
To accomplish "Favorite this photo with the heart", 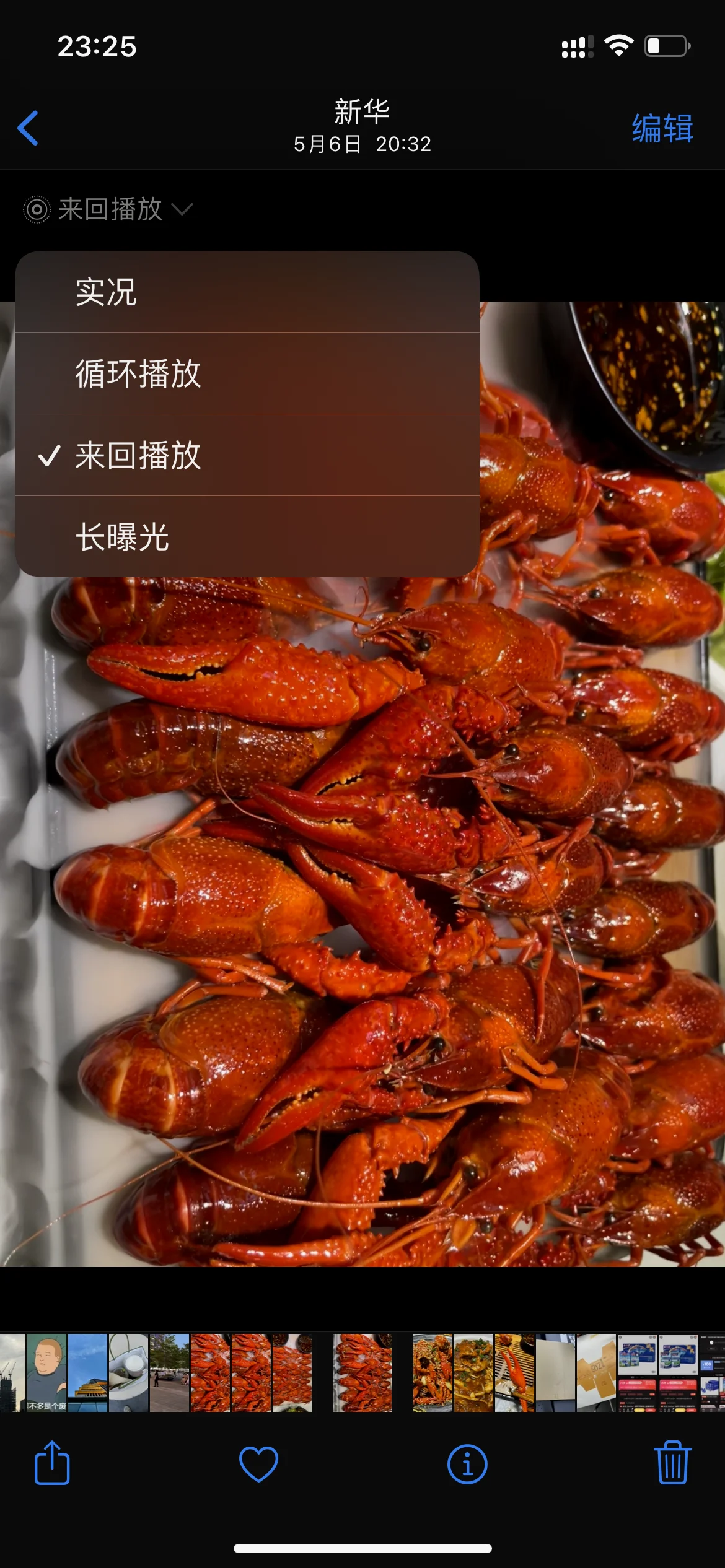I will pyautogui.click(x=258, y=1464).
